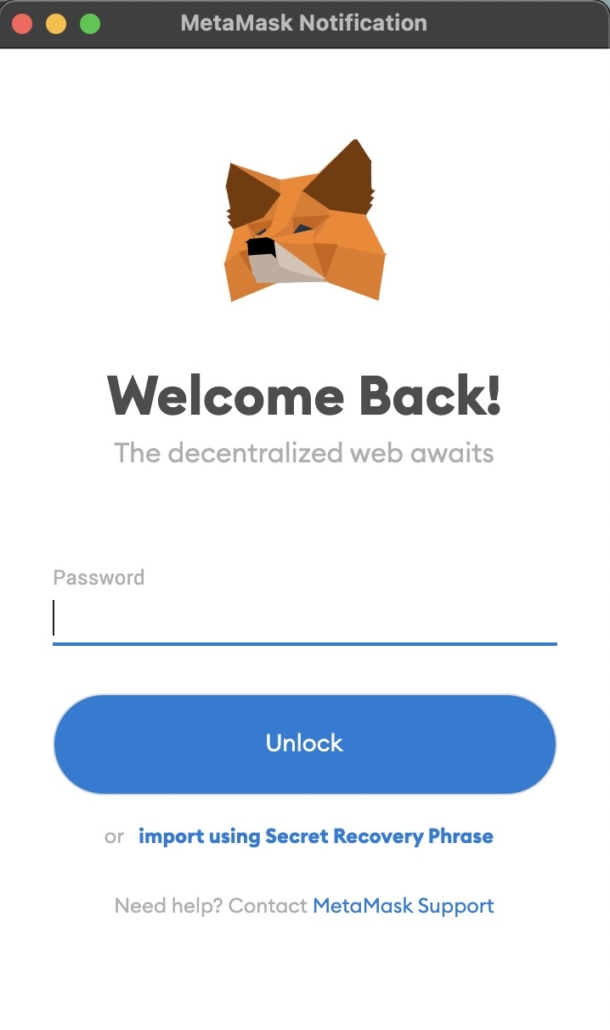Close the window with the red button
The image size is (610, 1030).
click(22, 23)
